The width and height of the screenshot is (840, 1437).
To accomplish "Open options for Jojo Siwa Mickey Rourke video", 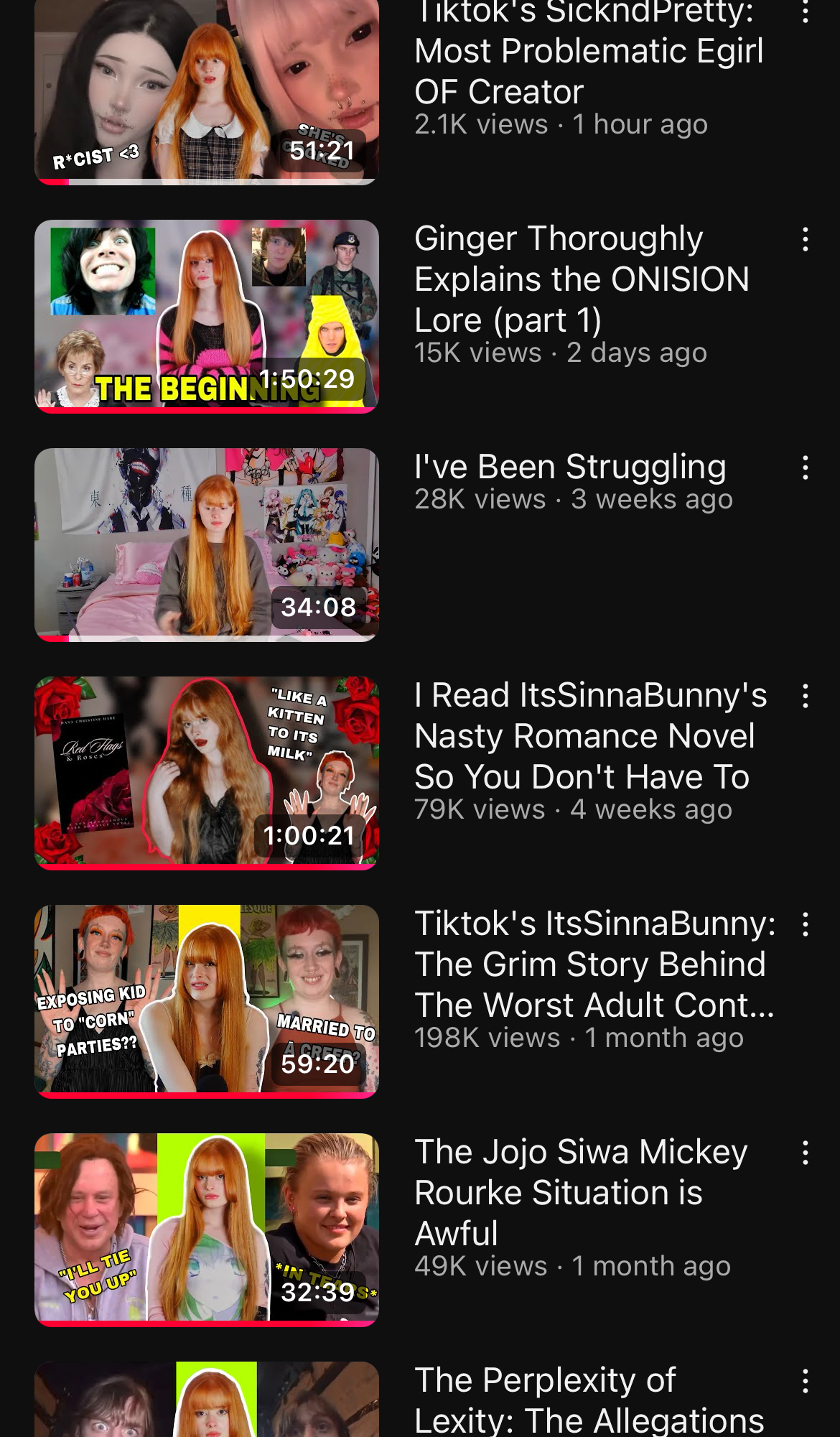I will [x=806, y=1153].
